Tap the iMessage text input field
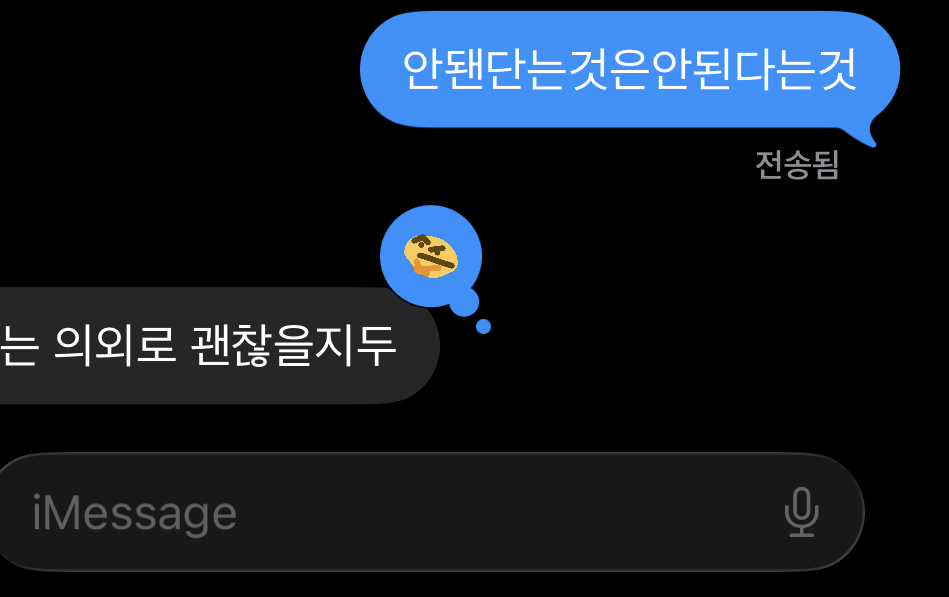 point(380,513)
